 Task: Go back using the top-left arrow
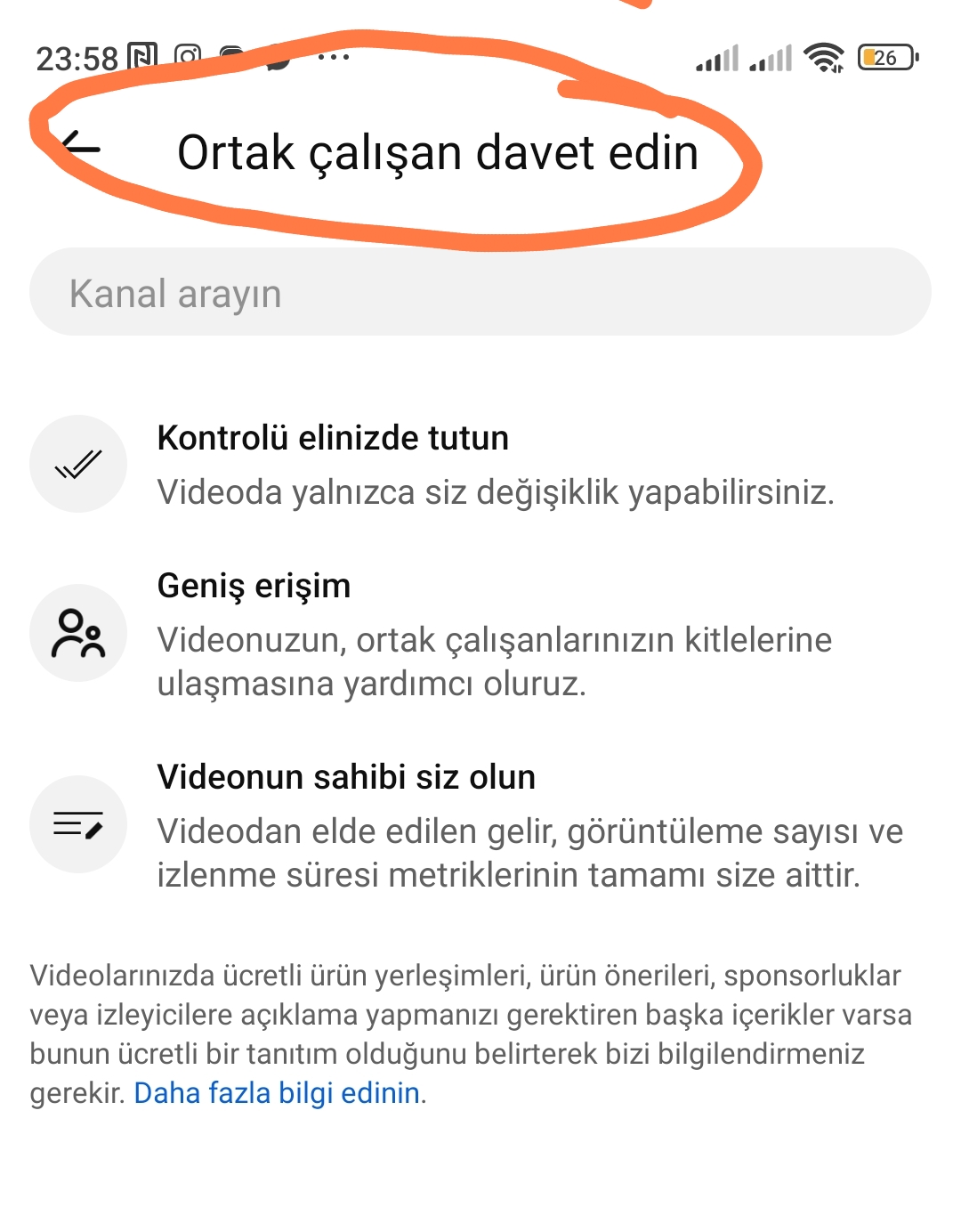click(x=81, y=146)
